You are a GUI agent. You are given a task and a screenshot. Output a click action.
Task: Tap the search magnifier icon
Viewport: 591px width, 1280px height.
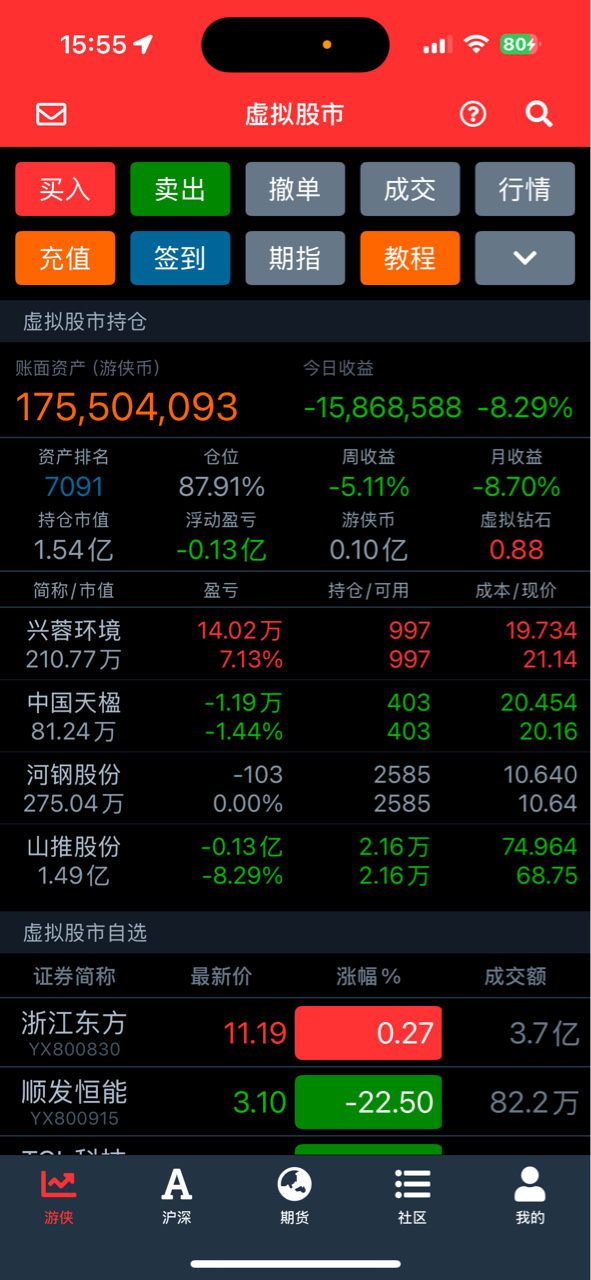[539, 114]
